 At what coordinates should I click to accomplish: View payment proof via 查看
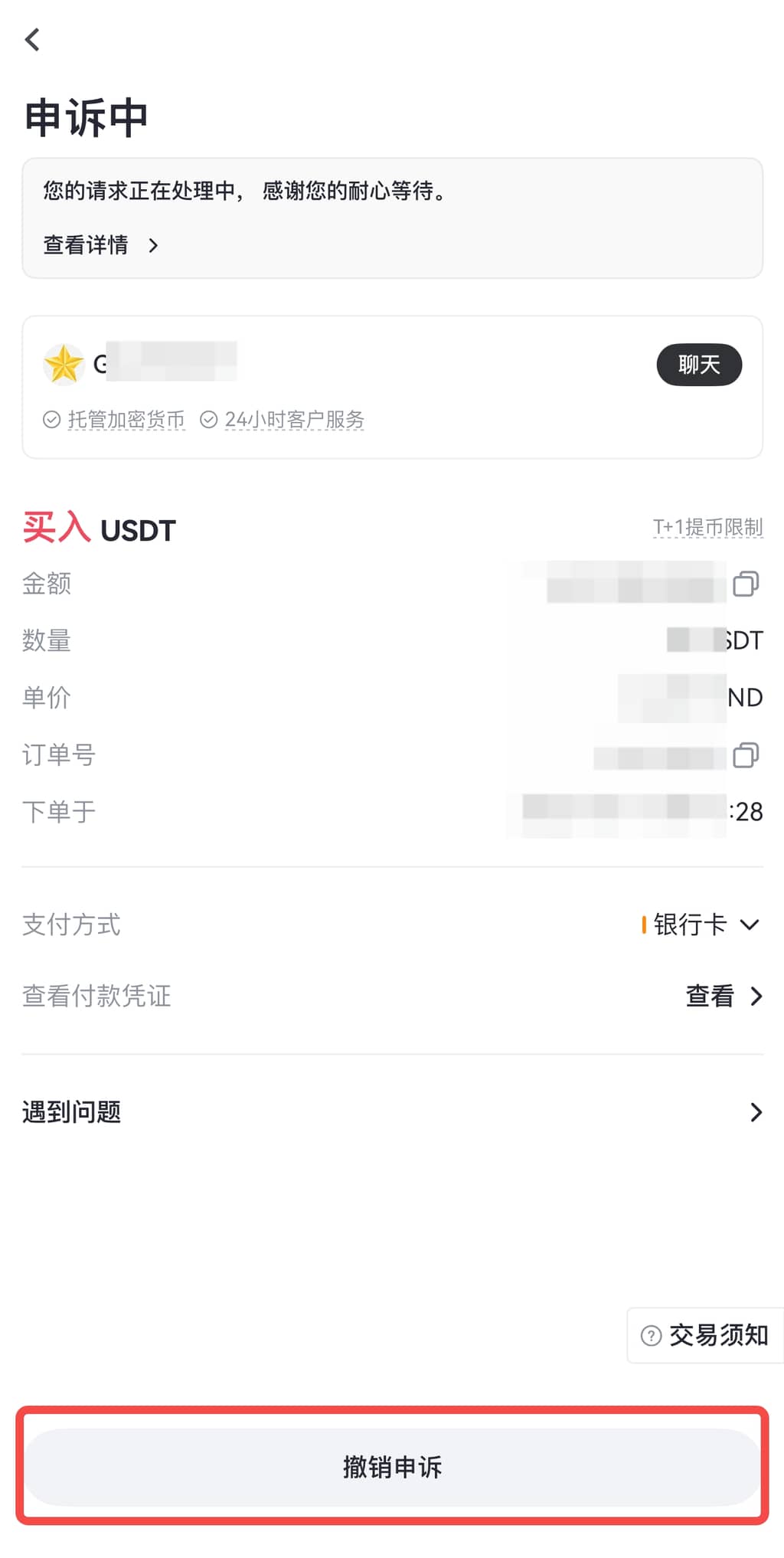[723, 996]
